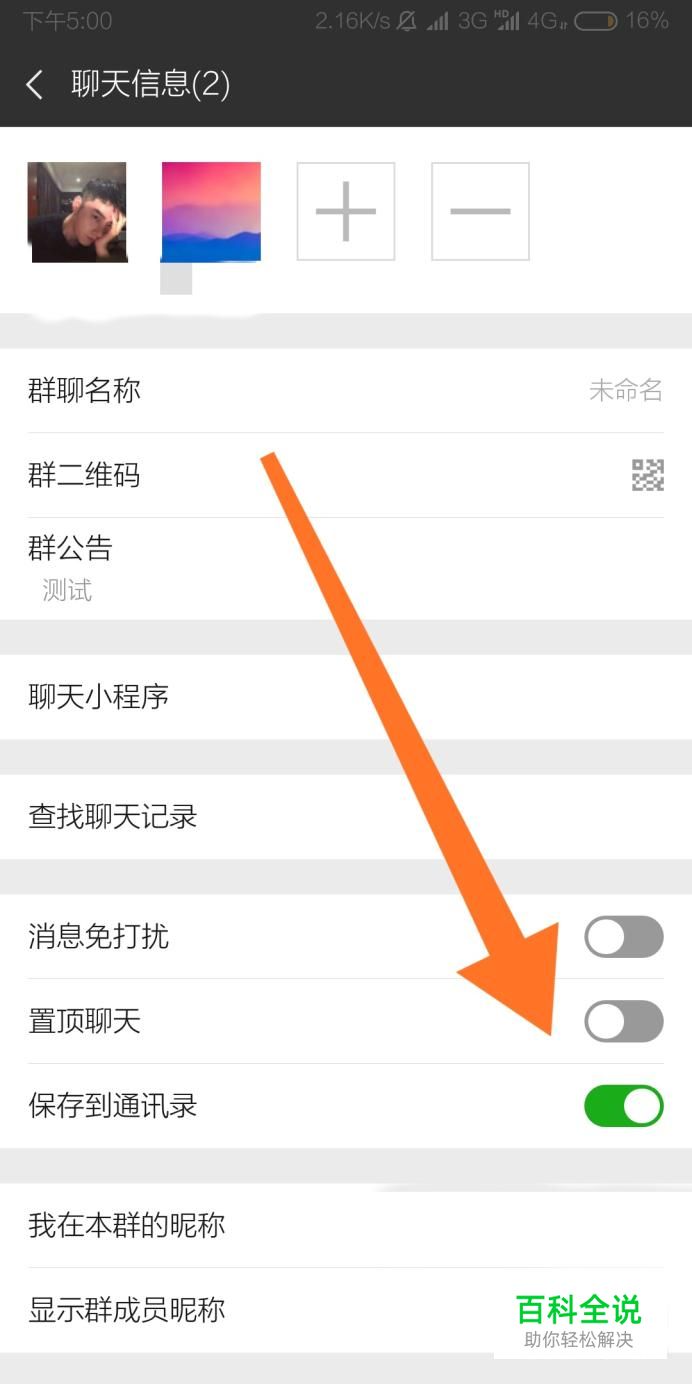Turn on 置顶聊天
Screen dimensions: 692x1384
tap(623, 1021)
